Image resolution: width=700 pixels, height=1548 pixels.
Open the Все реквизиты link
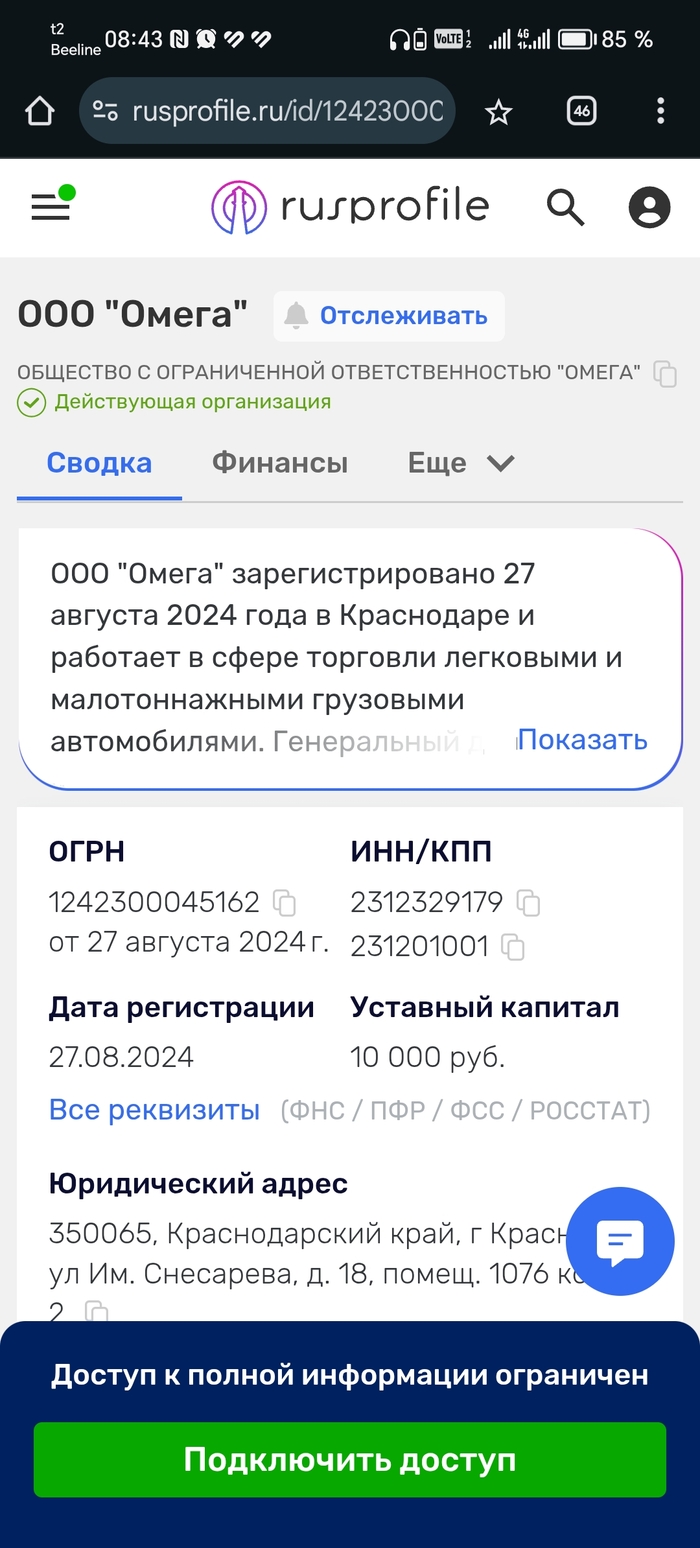click(x=154, y=1109)
